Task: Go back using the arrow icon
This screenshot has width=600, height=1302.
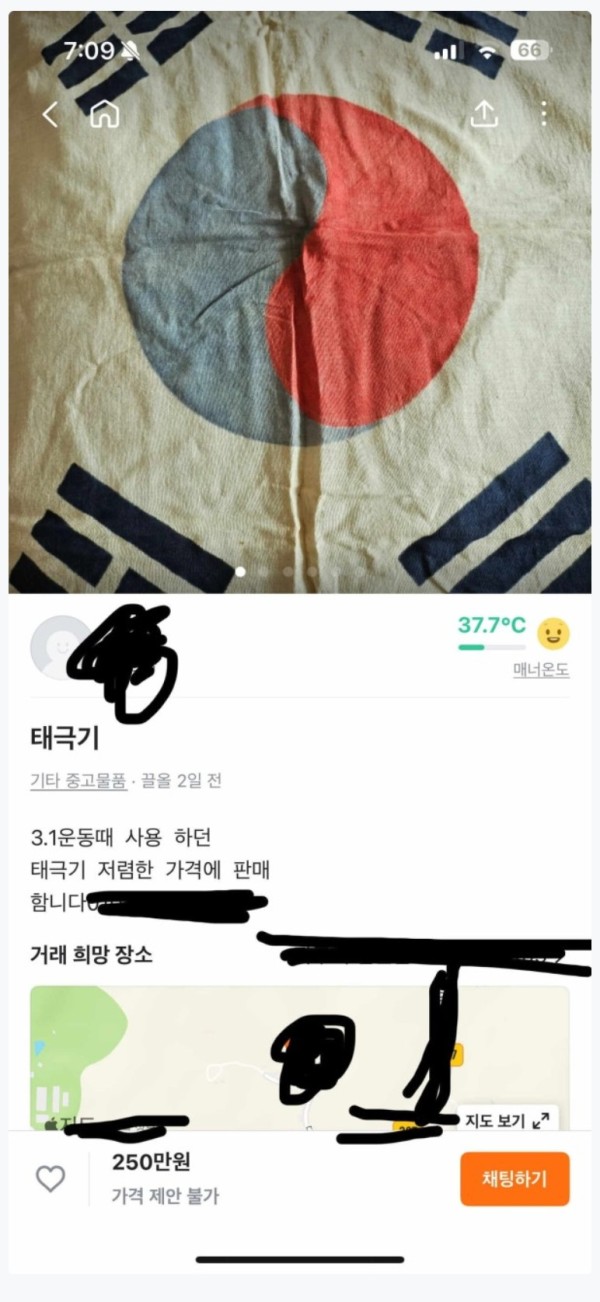Action: [50, 114]
